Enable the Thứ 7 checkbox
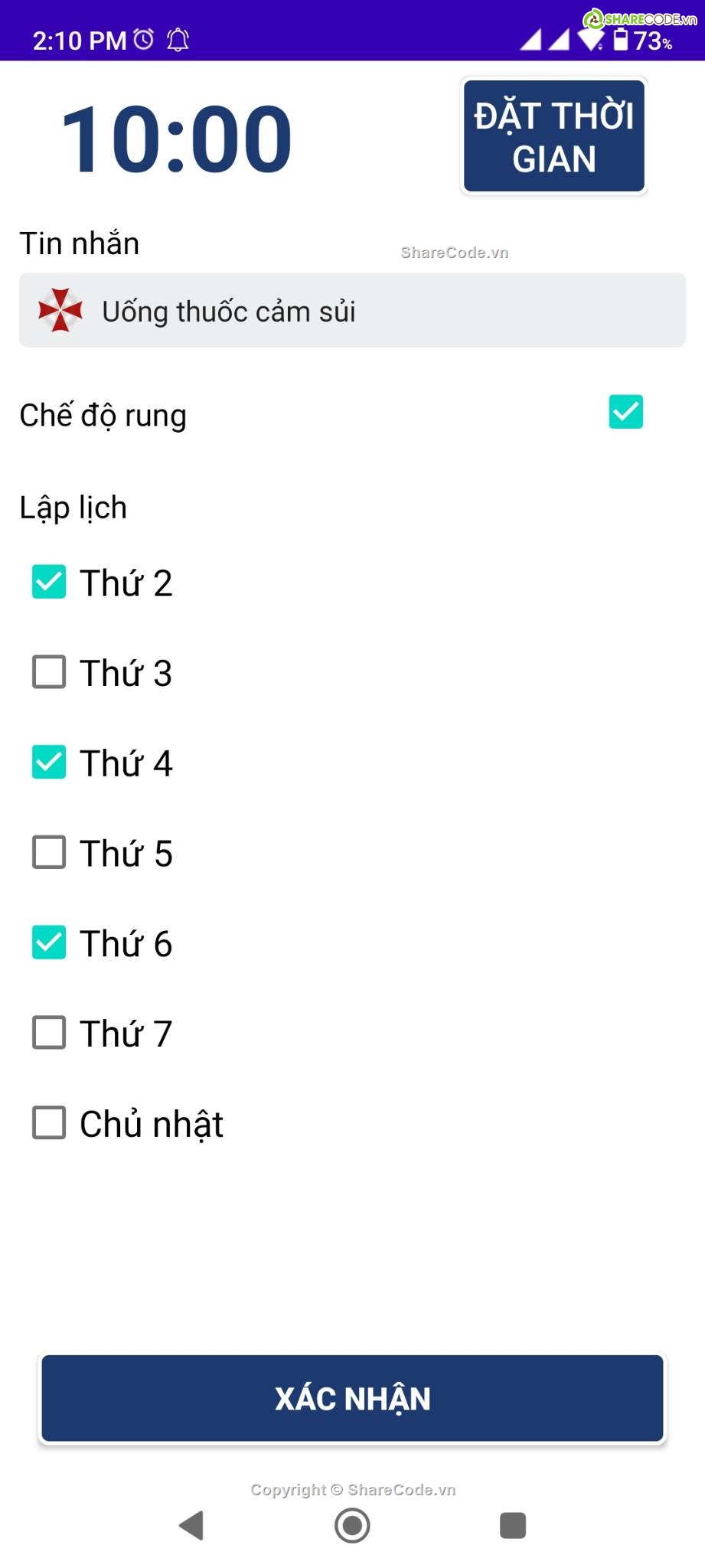705x1568 pixels. (49, 1033)
